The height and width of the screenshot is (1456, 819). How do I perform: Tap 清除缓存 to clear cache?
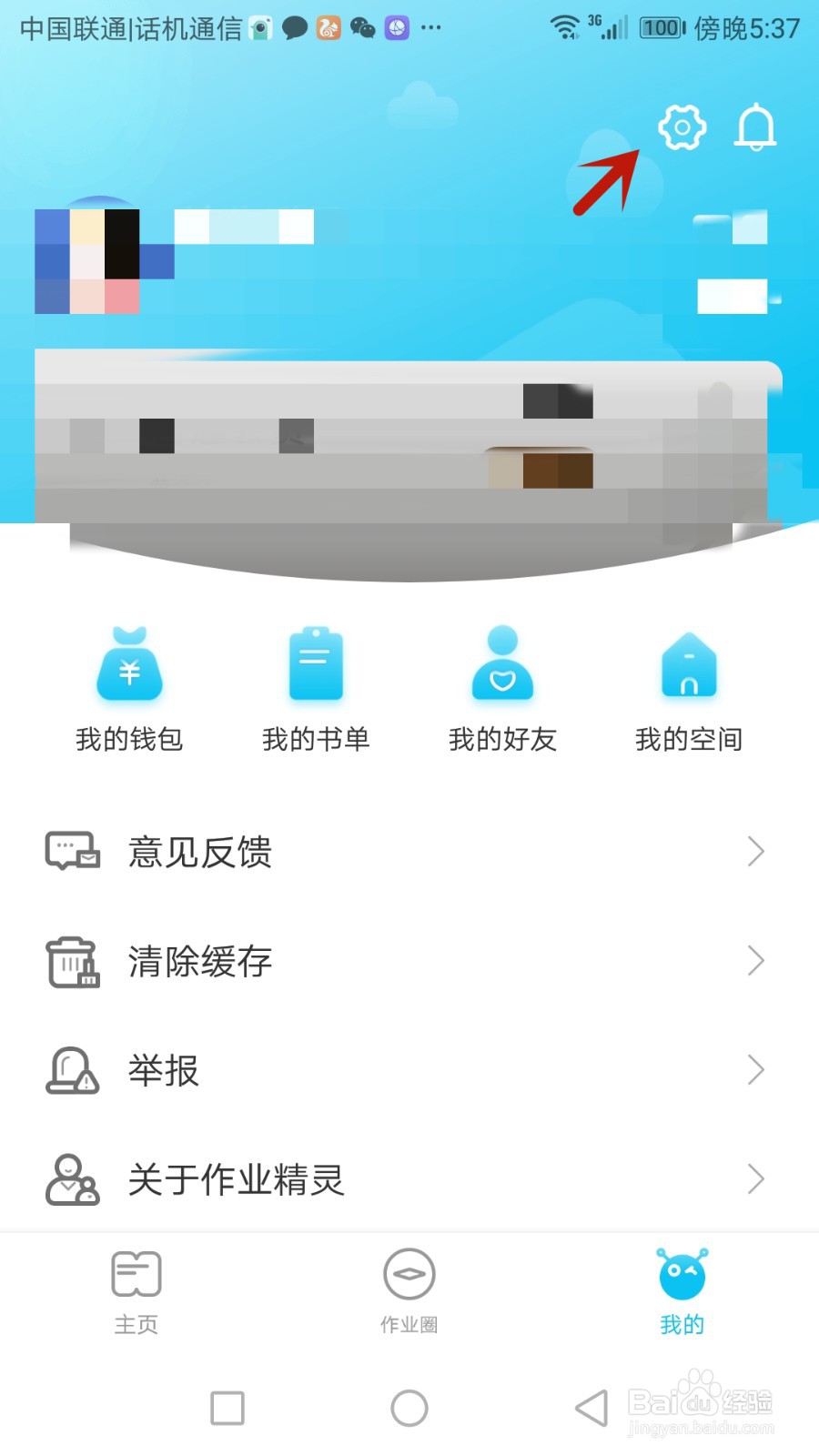tap(198, 961)
